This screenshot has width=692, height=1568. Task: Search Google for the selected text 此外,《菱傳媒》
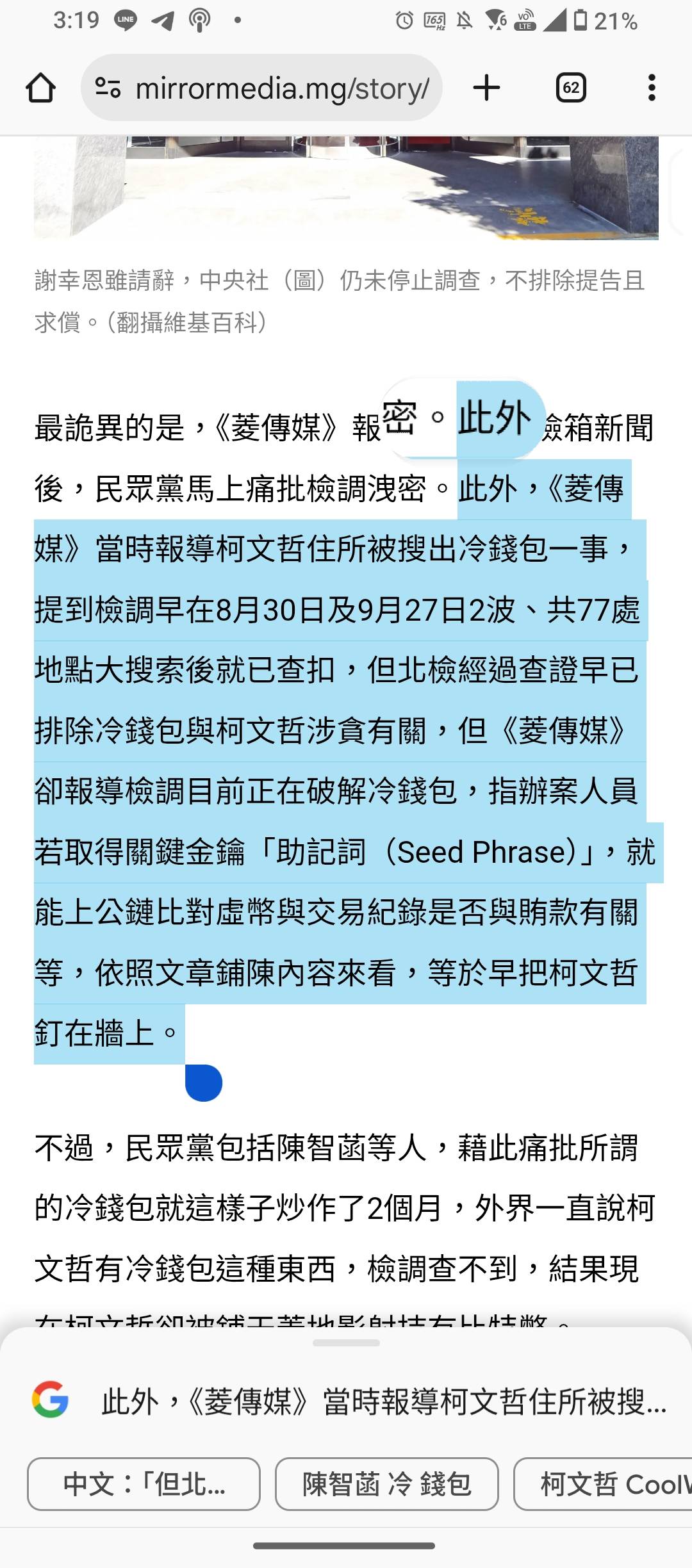[x=349, y=1401]
